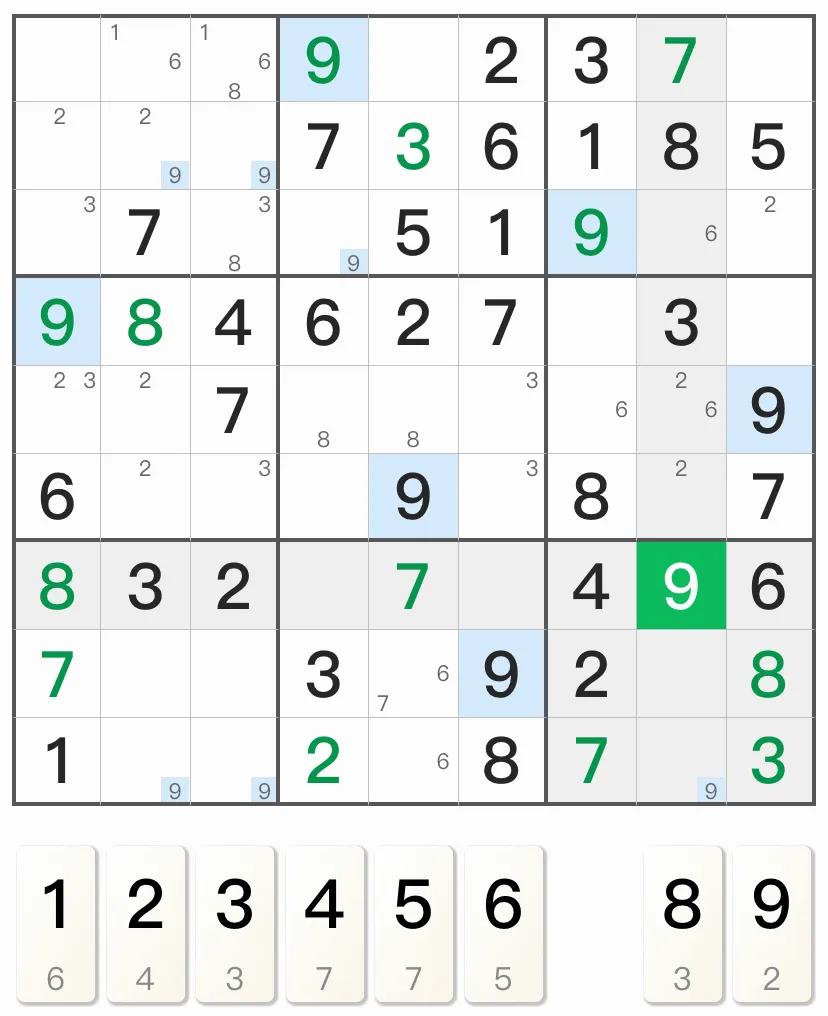Select the solid green highlighted 9 cell
Screen dimensions: 828x1016
680,586
